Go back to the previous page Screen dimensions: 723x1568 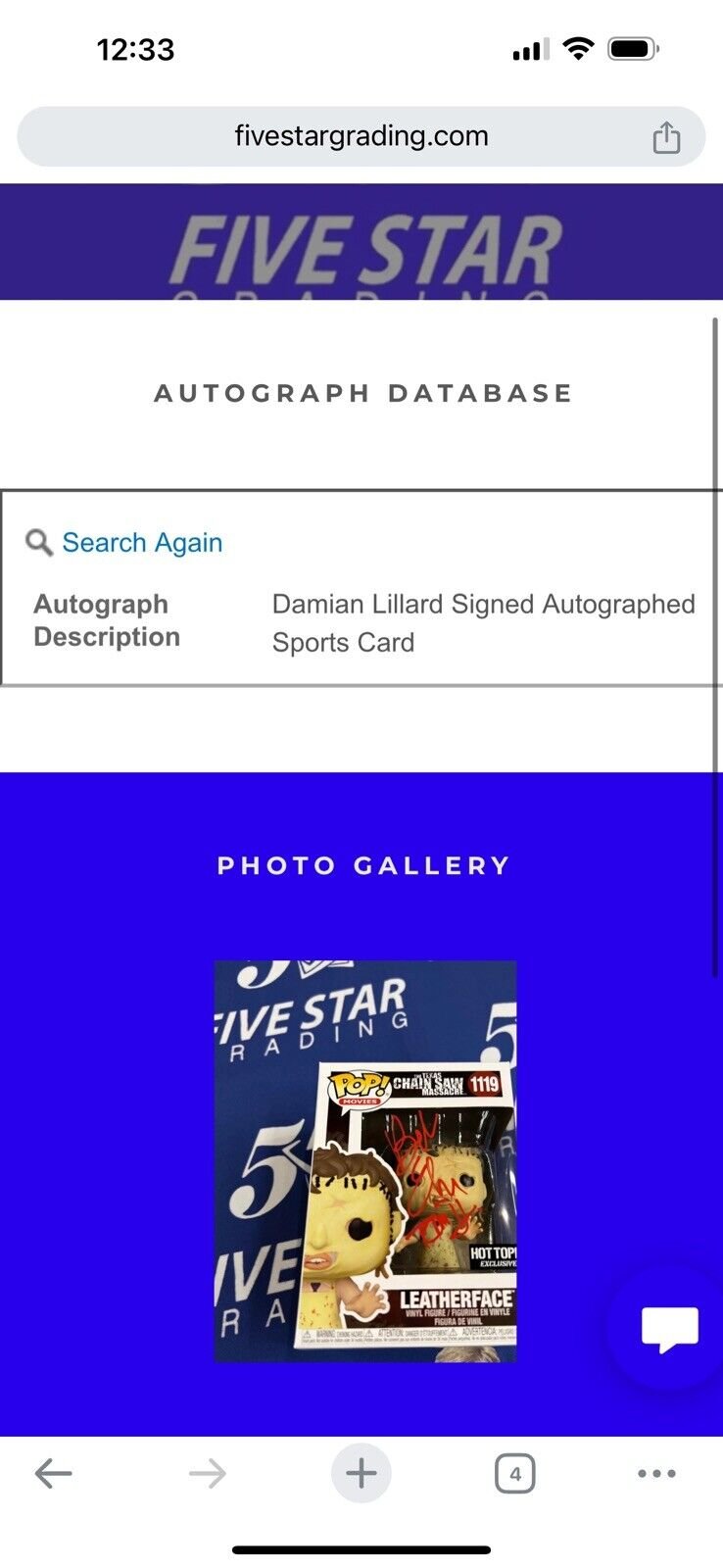tap(53, 1473)
